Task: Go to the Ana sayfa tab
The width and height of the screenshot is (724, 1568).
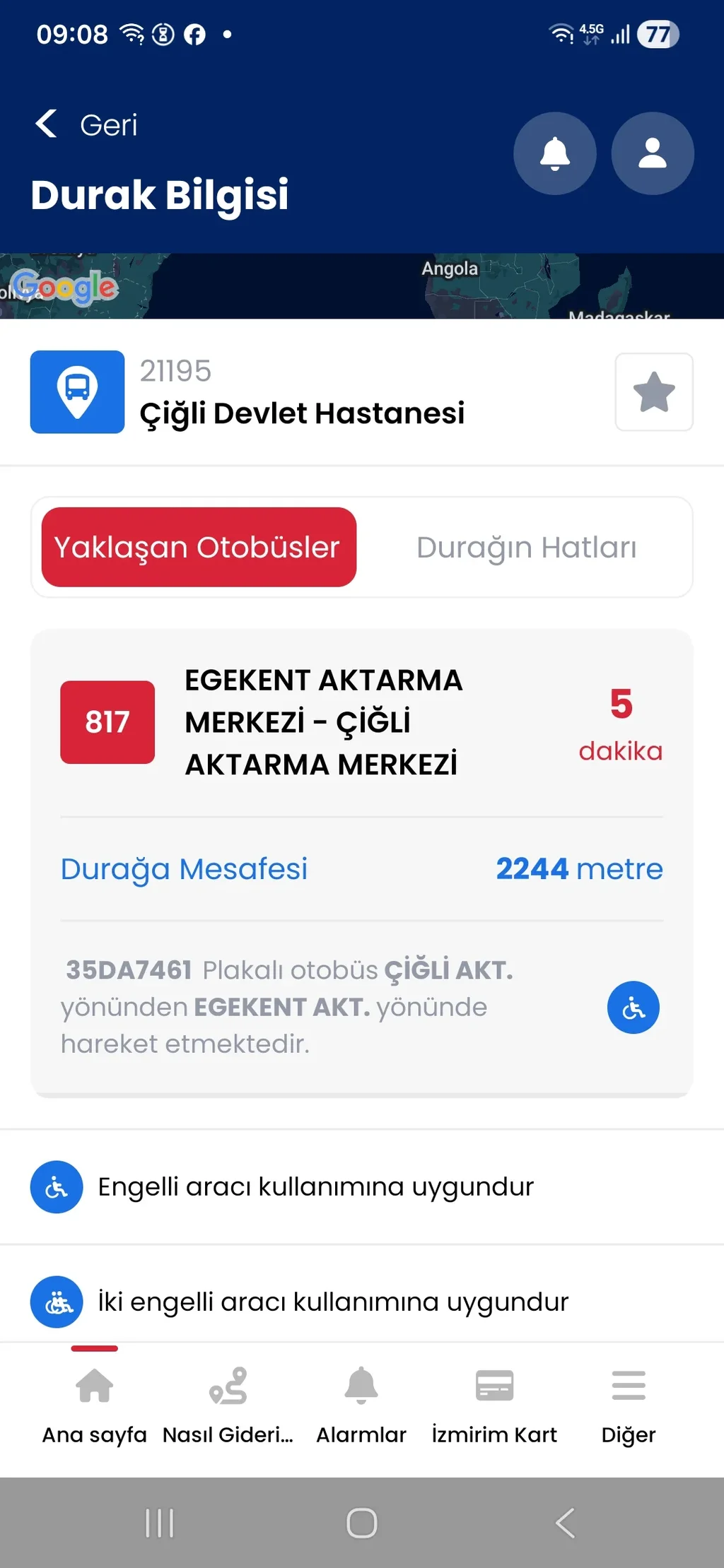Action: [x=95, y=1404]
